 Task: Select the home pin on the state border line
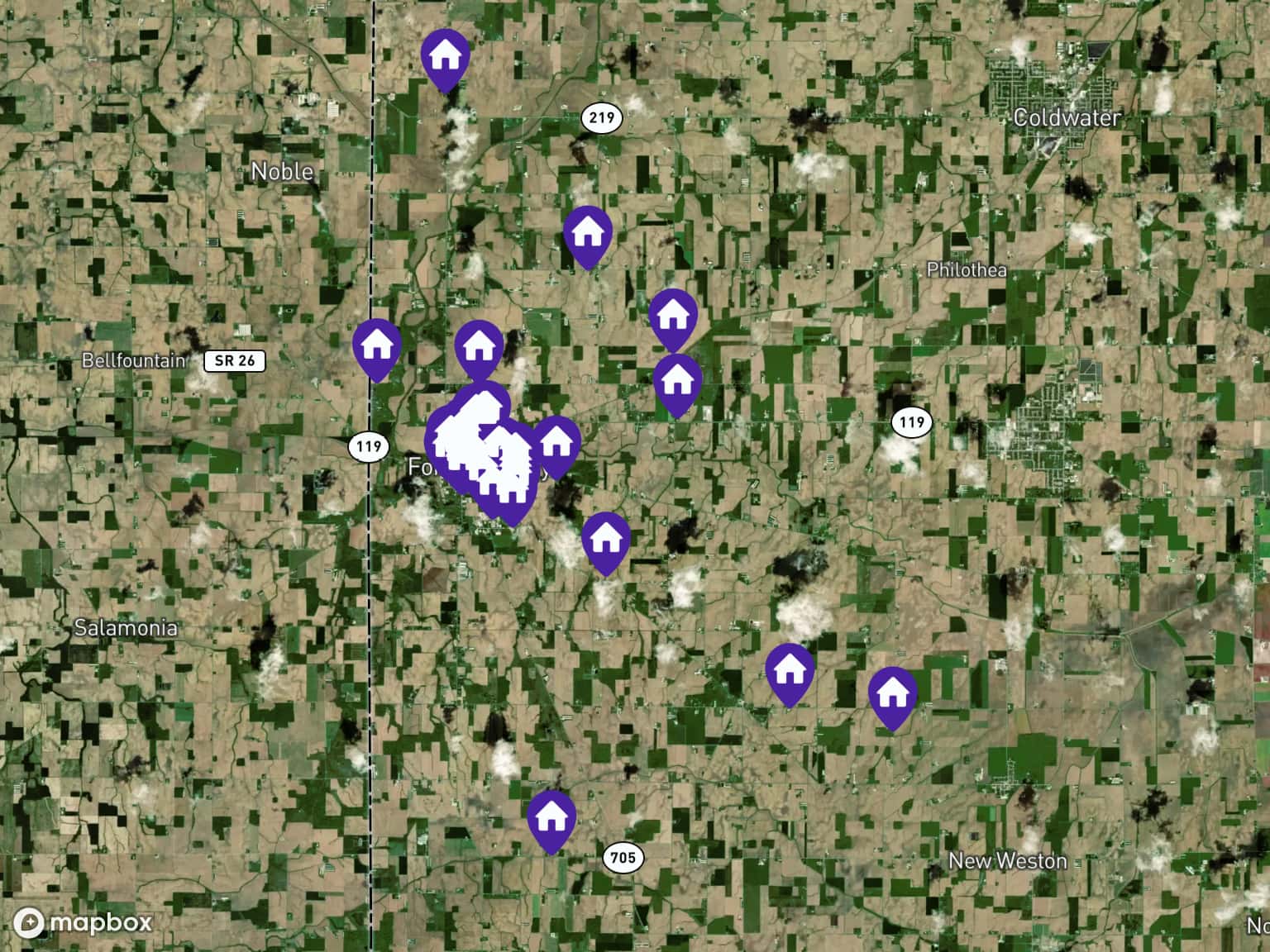pyautogui.click(x=377, y=346)
